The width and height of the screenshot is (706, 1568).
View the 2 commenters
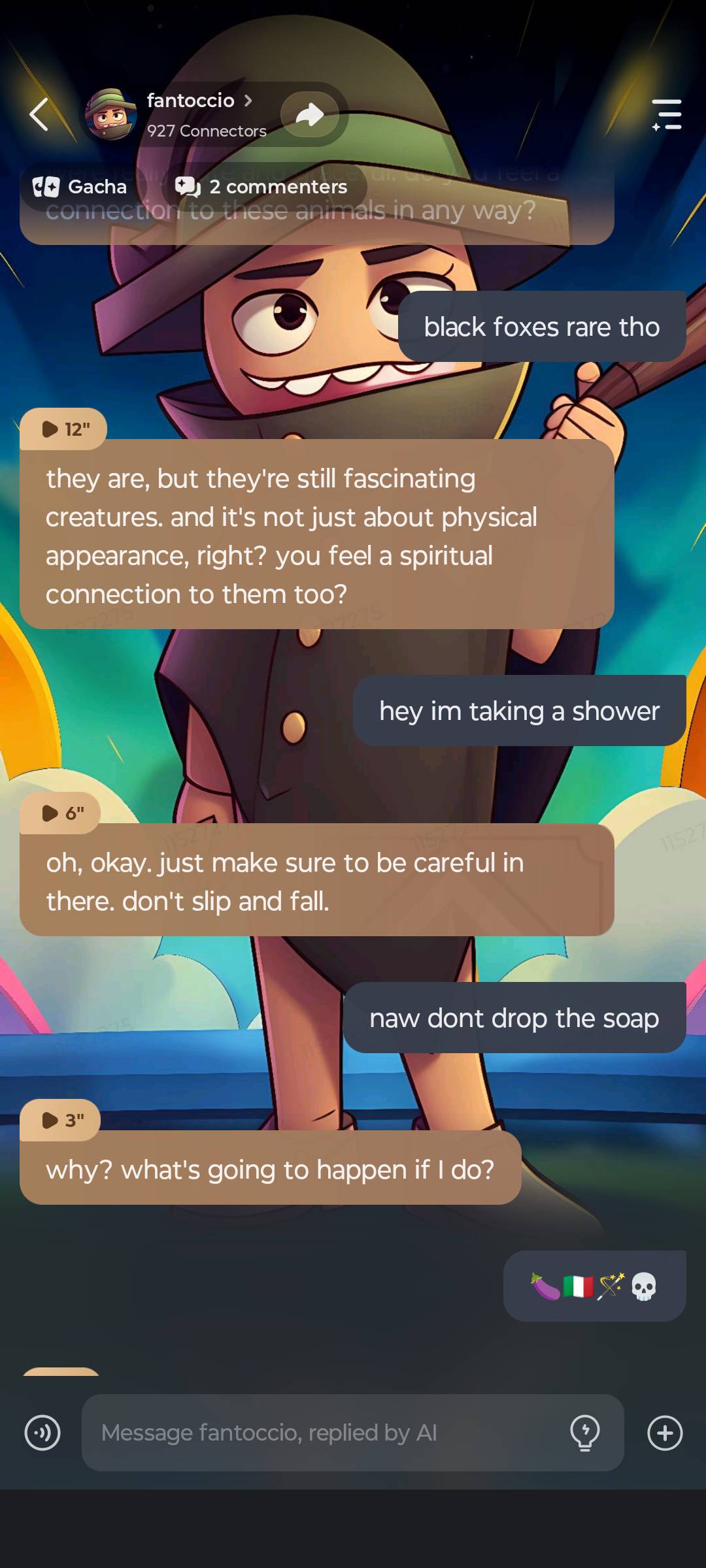[x=261, y=187]
